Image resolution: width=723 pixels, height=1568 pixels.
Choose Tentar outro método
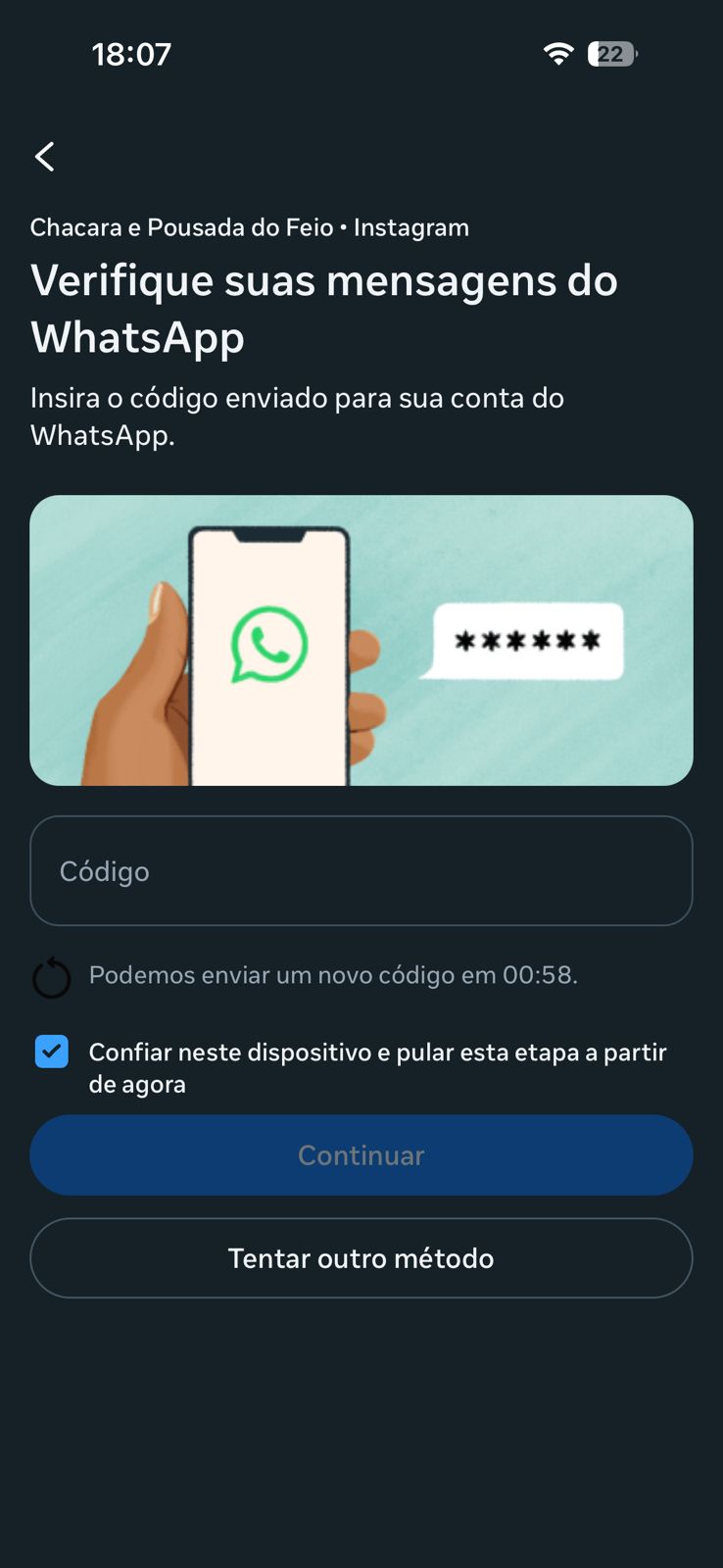pos(361,1258)
